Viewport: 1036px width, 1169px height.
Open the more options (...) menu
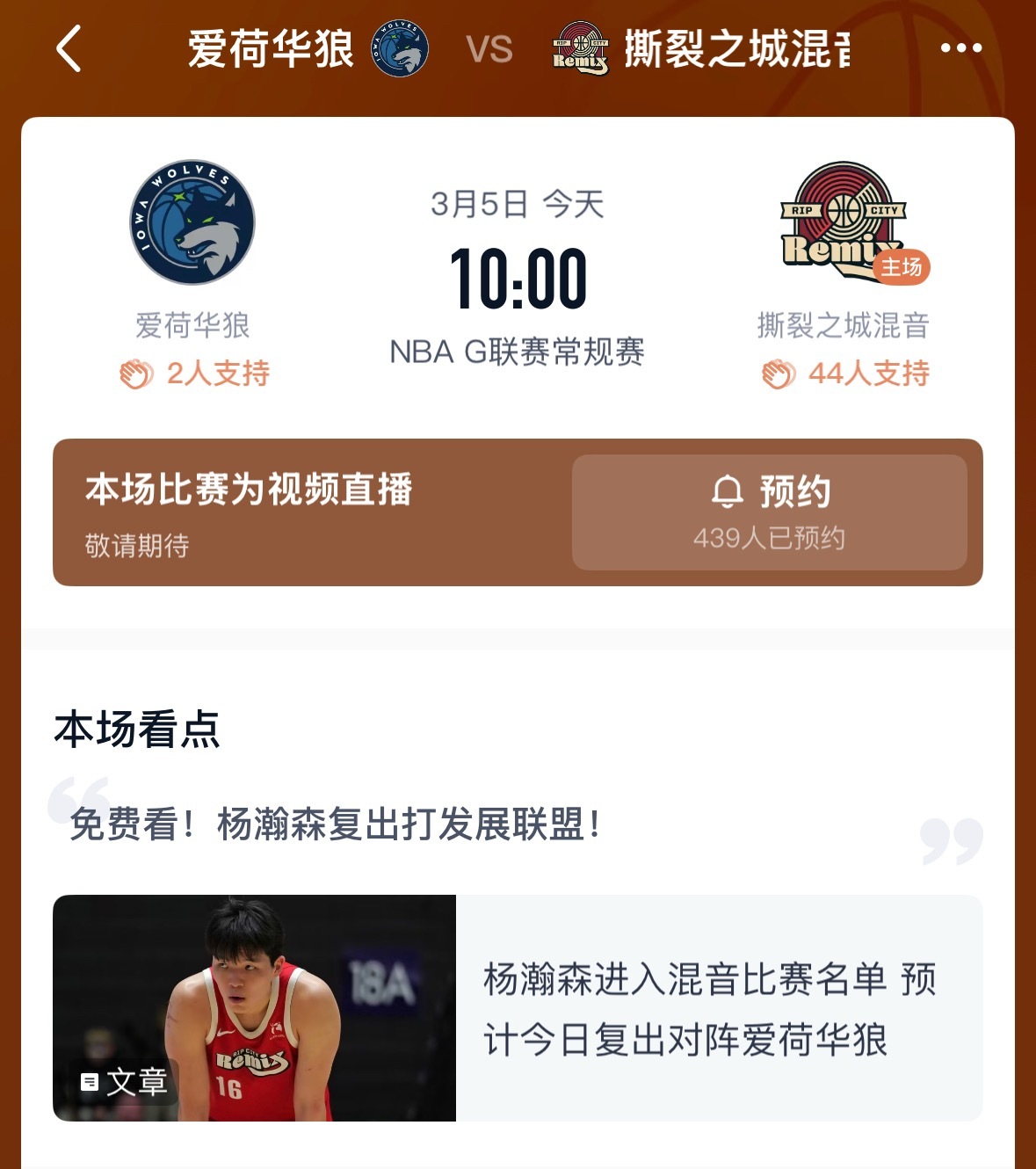click(x=963, y=49)
